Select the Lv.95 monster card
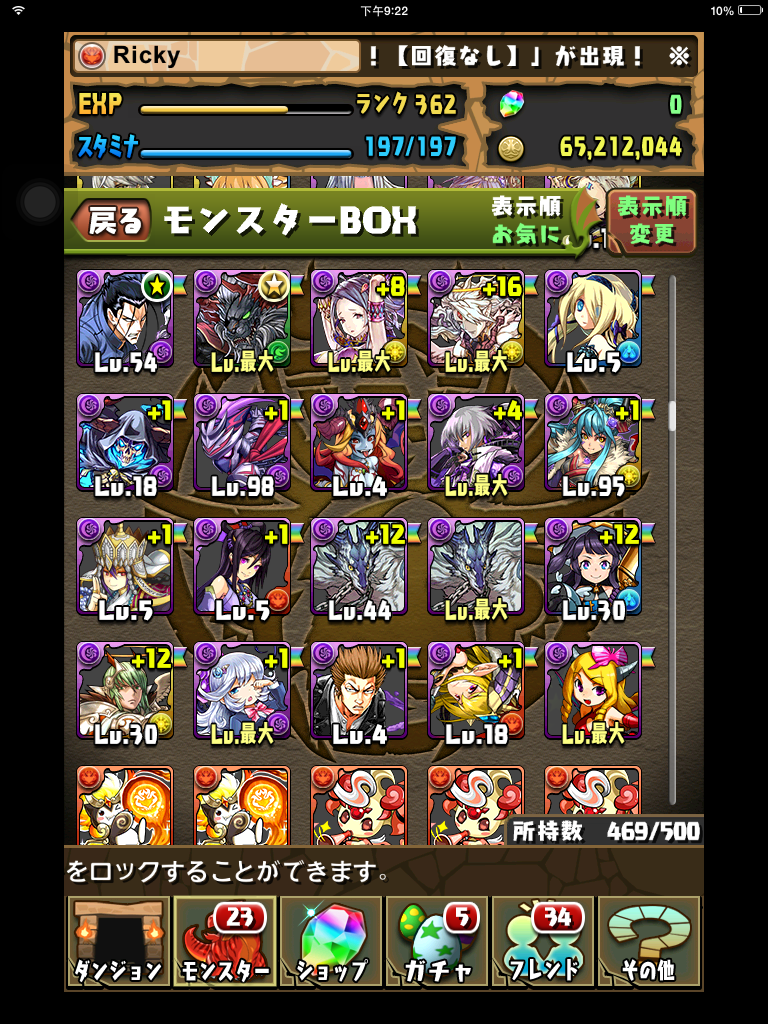The image size is (768, 1024). 593,444
